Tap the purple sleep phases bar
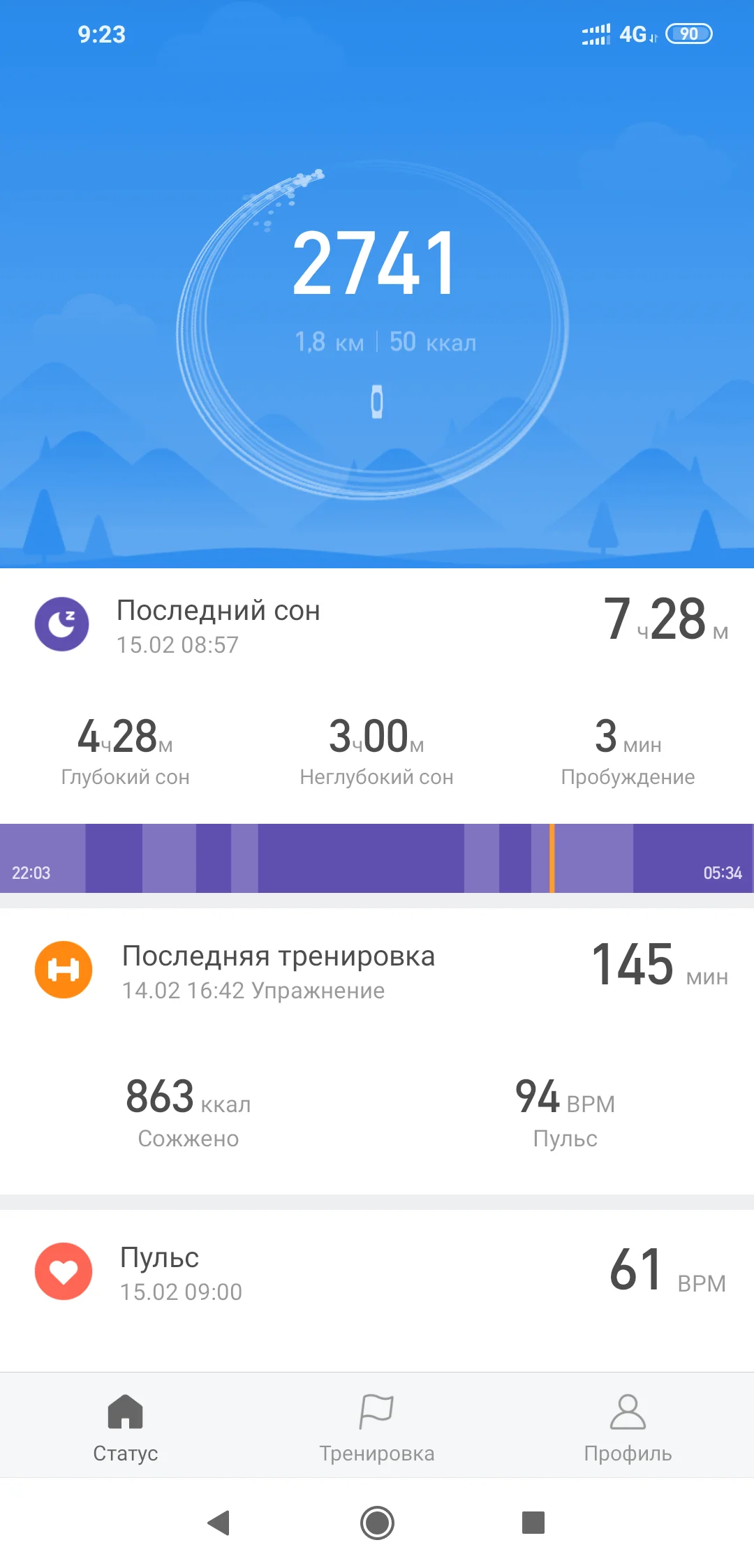 click(279, 857)
